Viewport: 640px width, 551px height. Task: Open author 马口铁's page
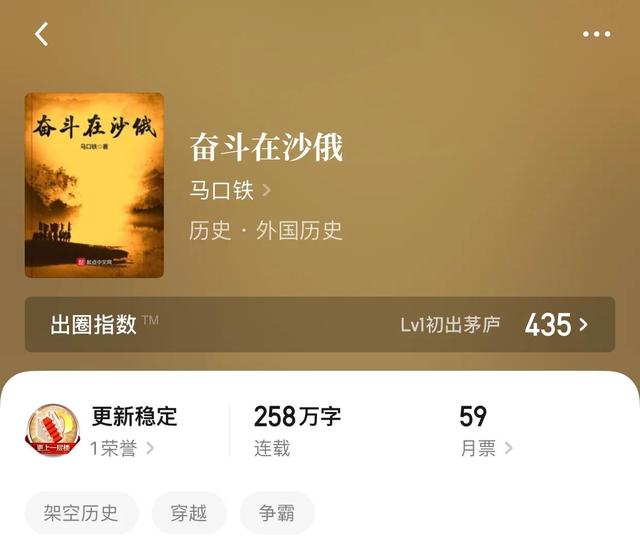click(230, 190)
